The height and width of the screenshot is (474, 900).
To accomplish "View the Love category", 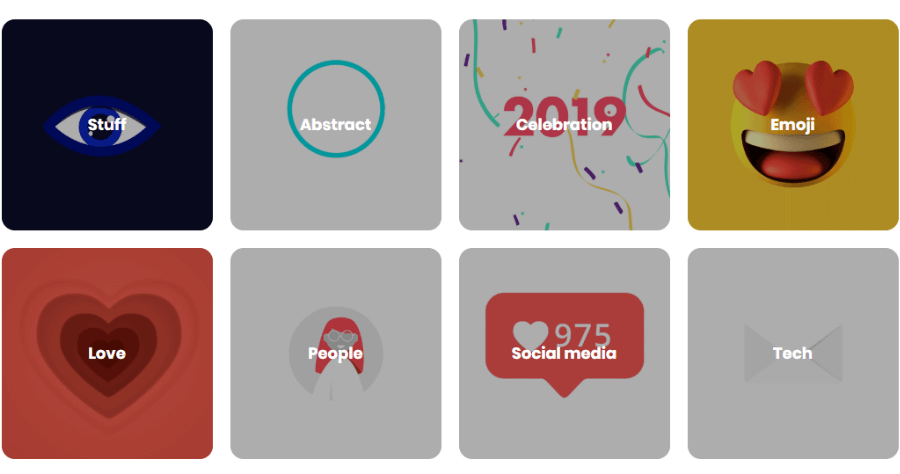I will coord(107,353).
